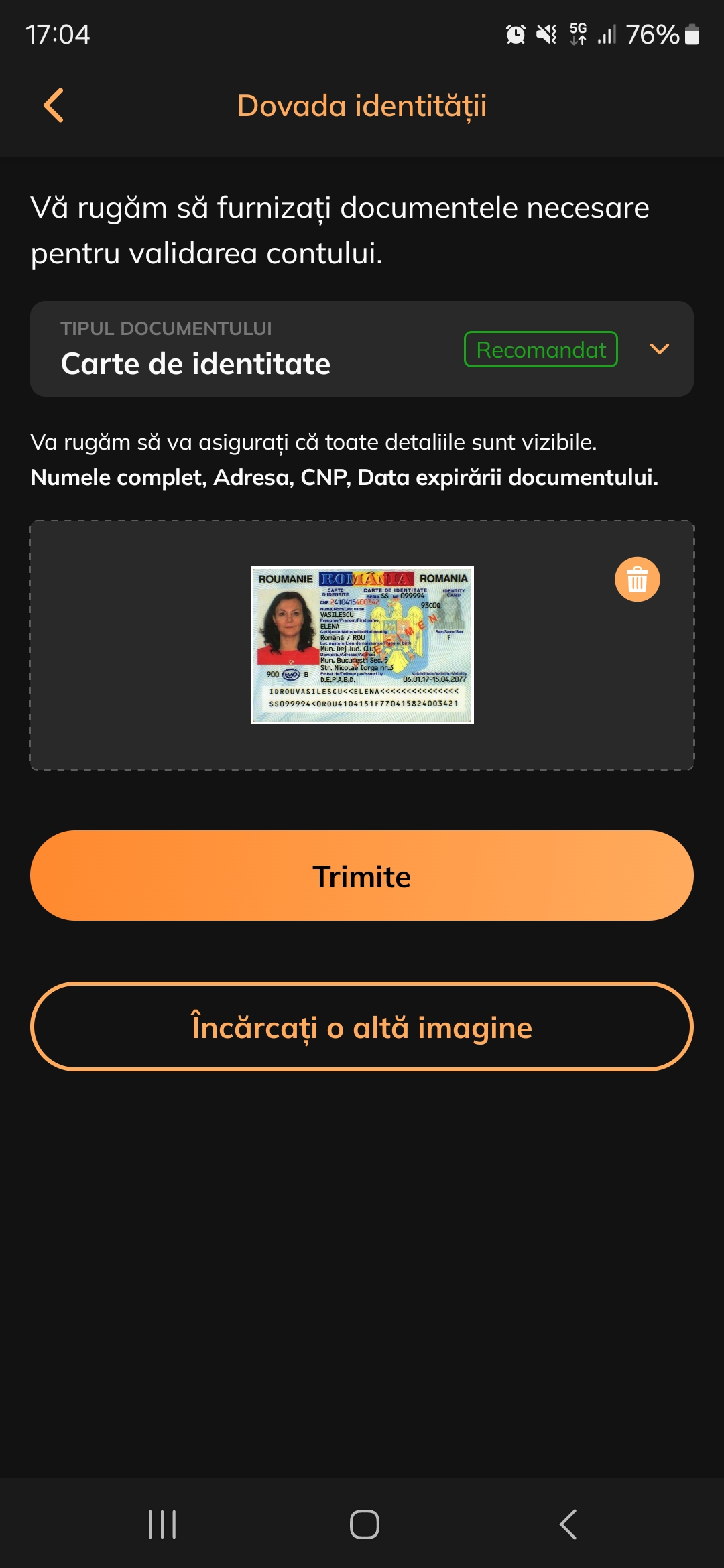Tap the Trimite button
This screenshot has height=1568, width=724.
pos(362,876)
